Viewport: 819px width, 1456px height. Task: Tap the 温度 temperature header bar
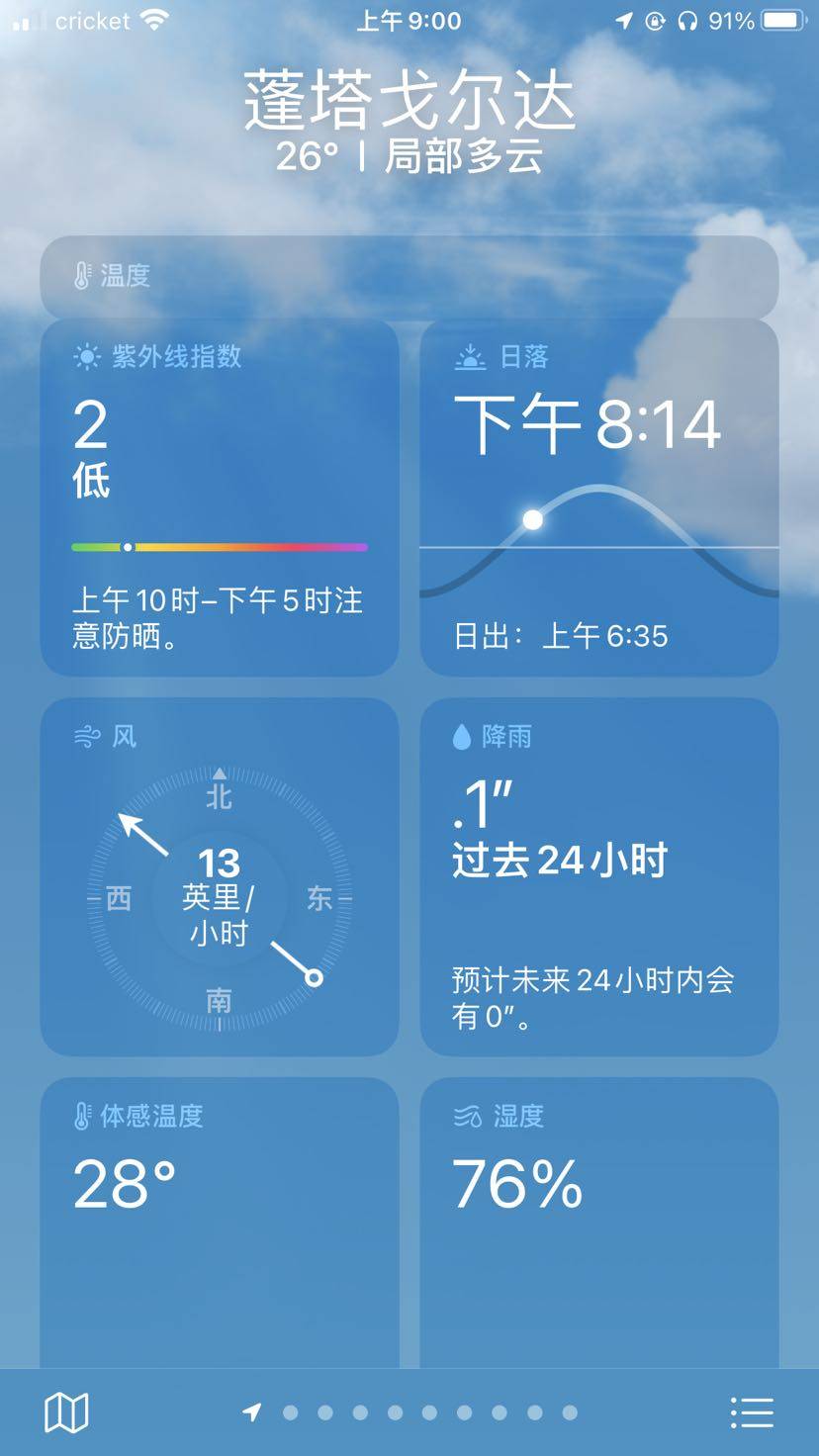[x=409, y=276]
